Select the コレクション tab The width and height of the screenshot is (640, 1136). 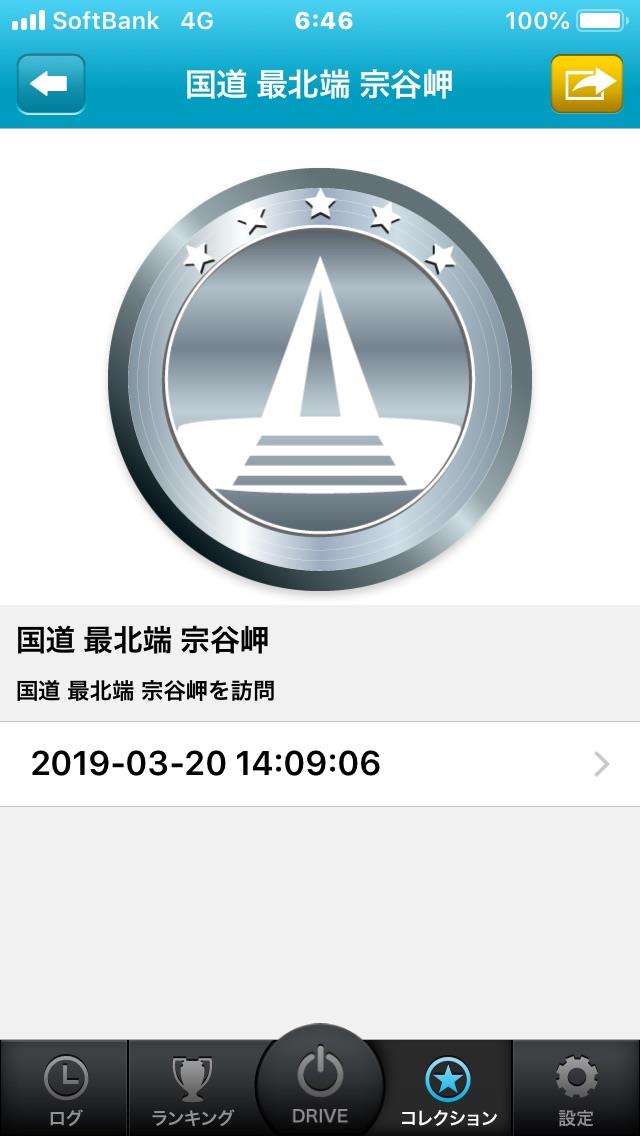point(448,1090)
